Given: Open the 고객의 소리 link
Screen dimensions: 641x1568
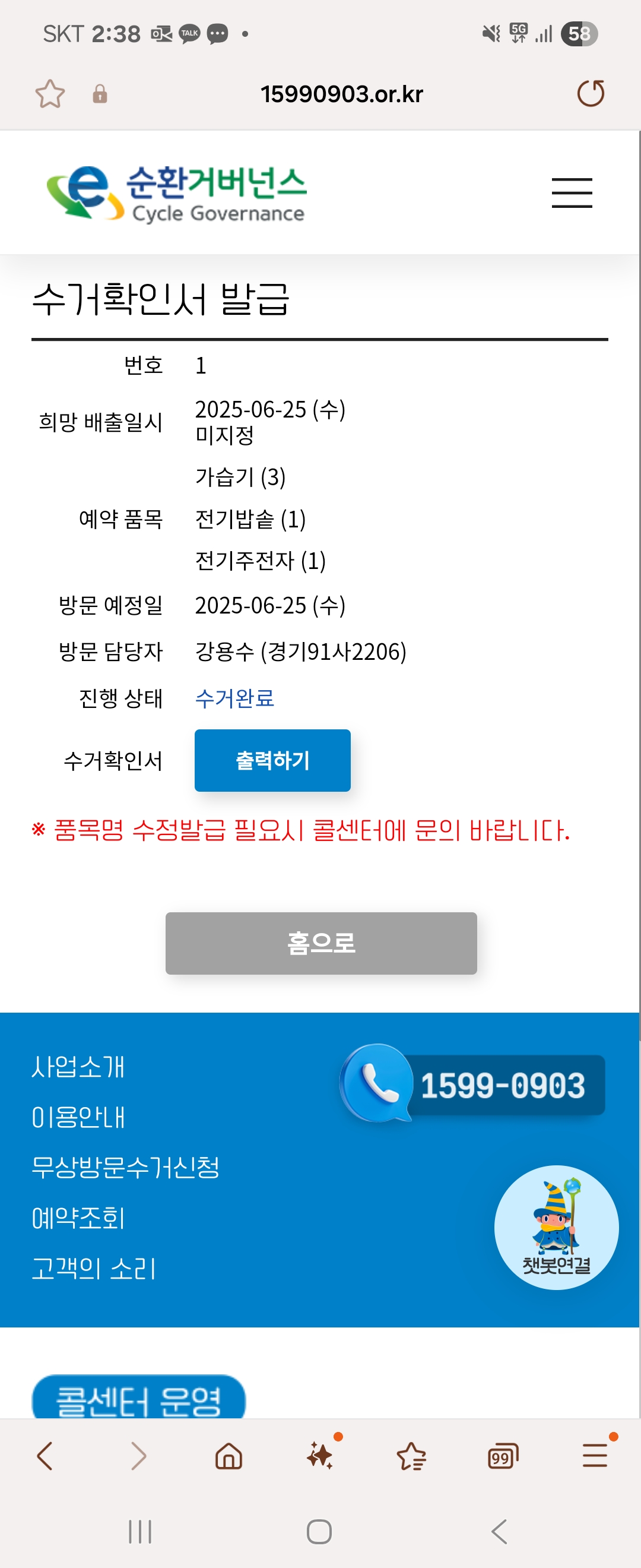Looking at the screenshot, I should click(x=94, y=1269).
